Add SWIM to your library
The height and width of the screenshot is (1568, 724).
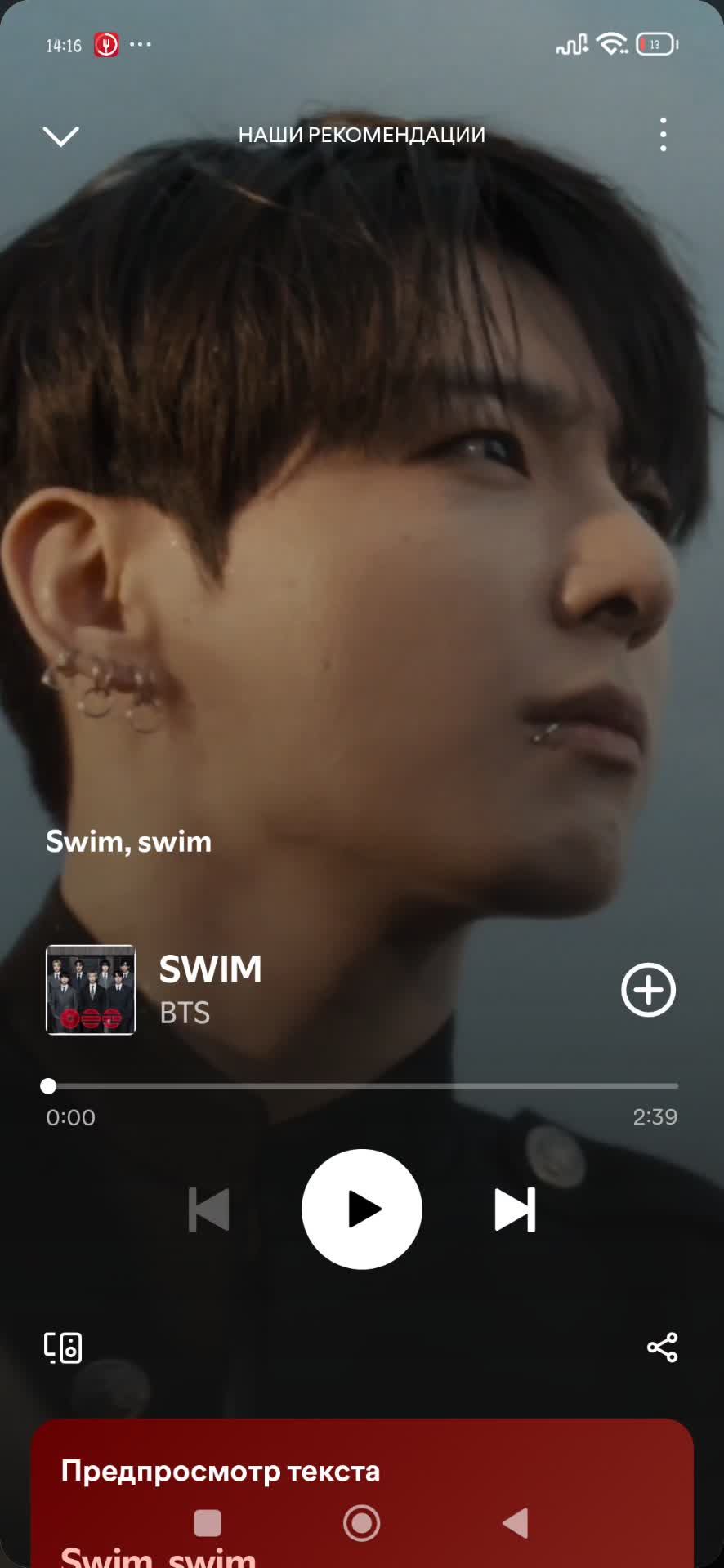click(648, 990)
